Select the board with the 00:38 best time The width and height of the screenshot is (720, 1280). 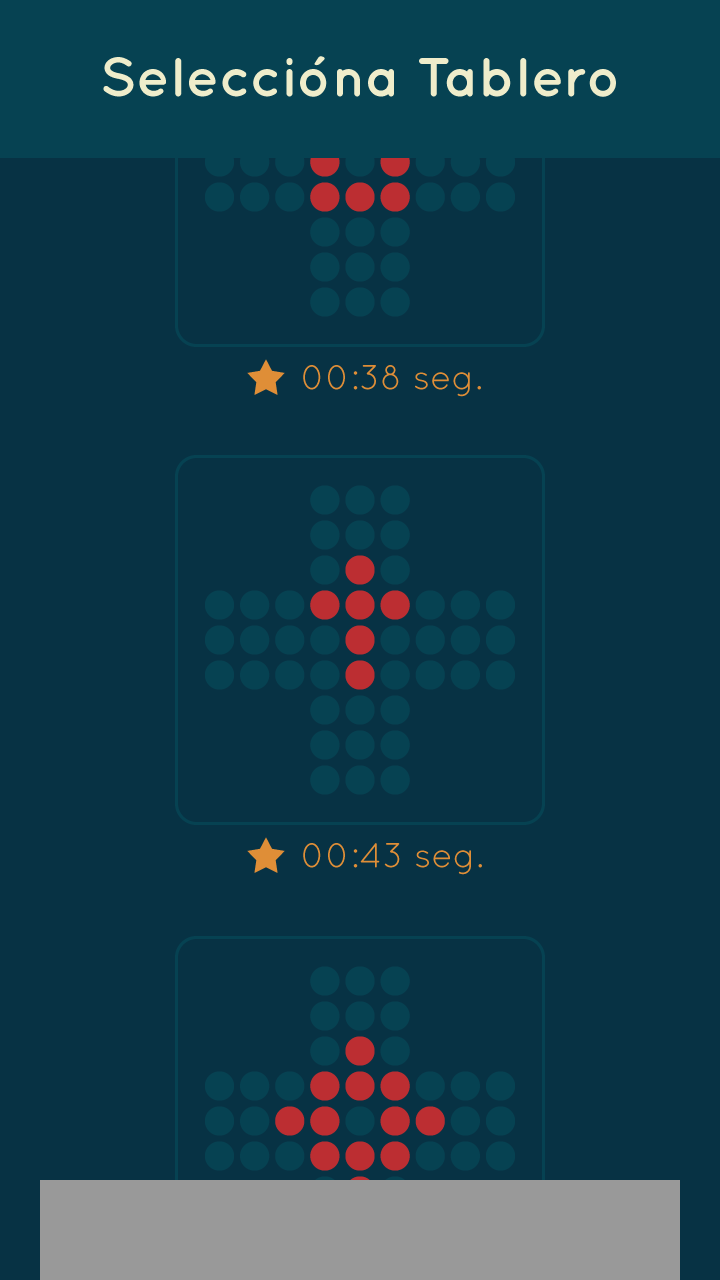pos(360,250)
